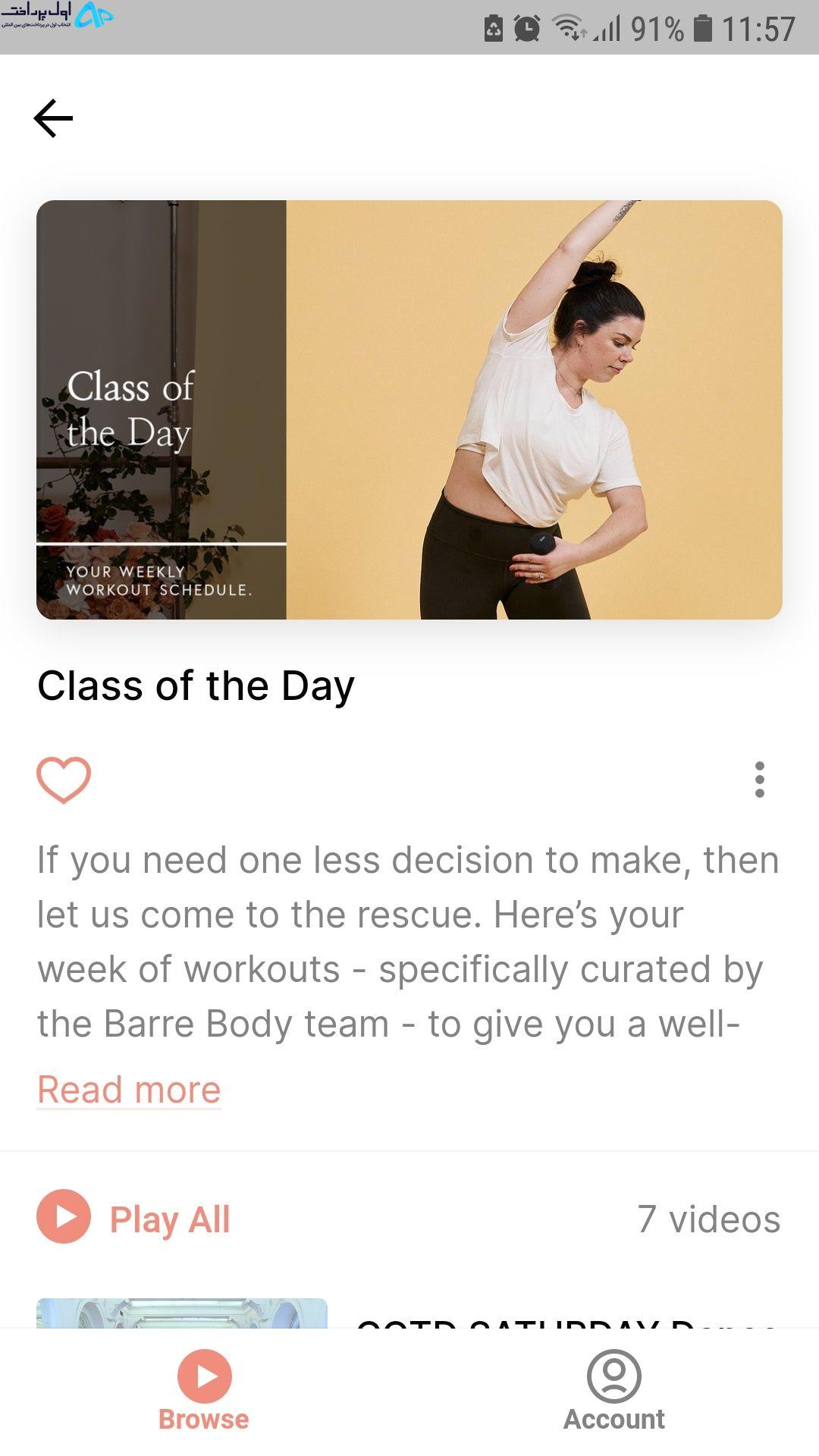Go back with the arrow icon
Screen dimensions: 819x1456
point(53,118)
